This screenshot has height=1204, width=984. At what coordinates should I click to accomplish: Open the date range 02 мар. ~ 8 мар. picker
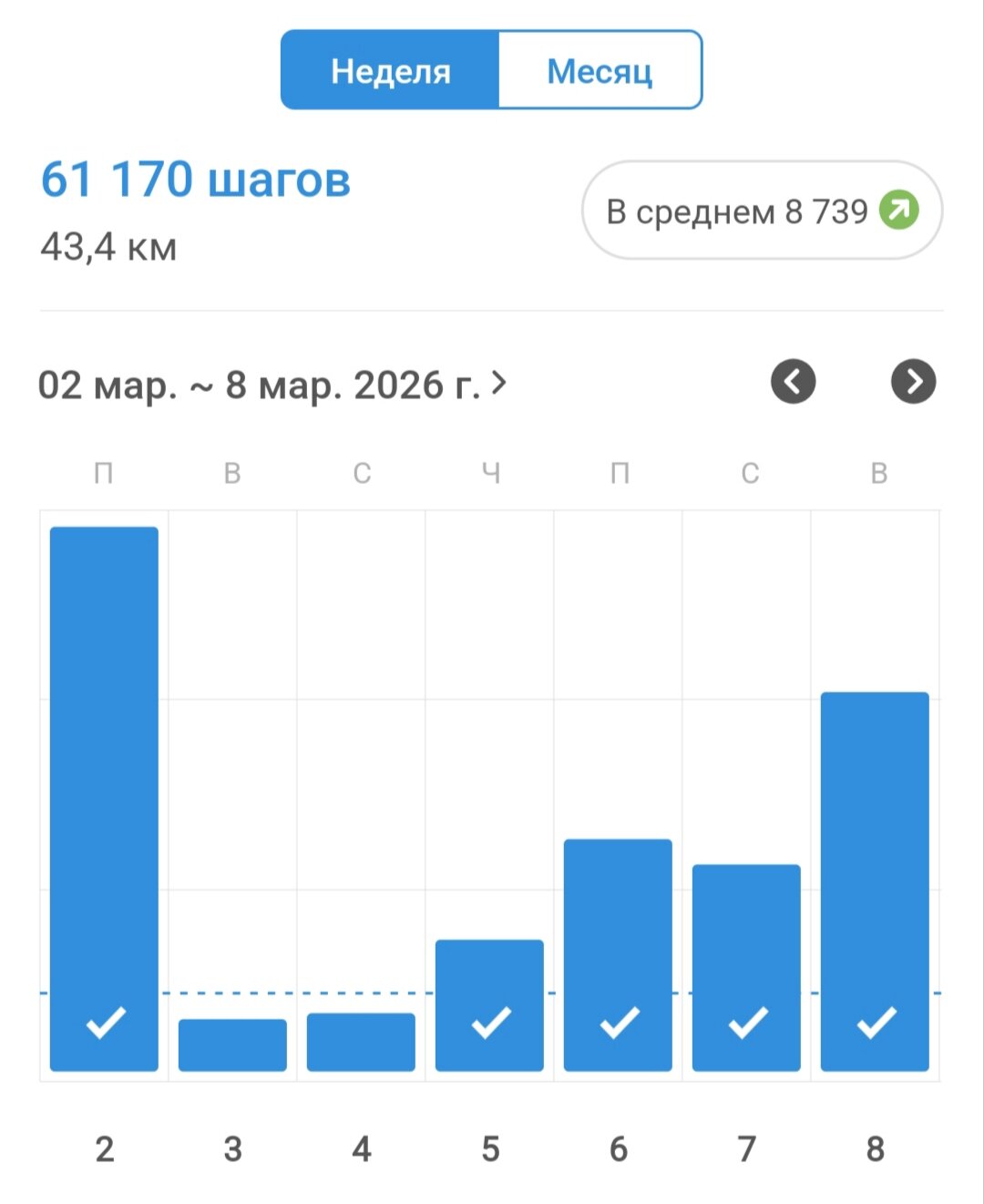pos(272,386)
